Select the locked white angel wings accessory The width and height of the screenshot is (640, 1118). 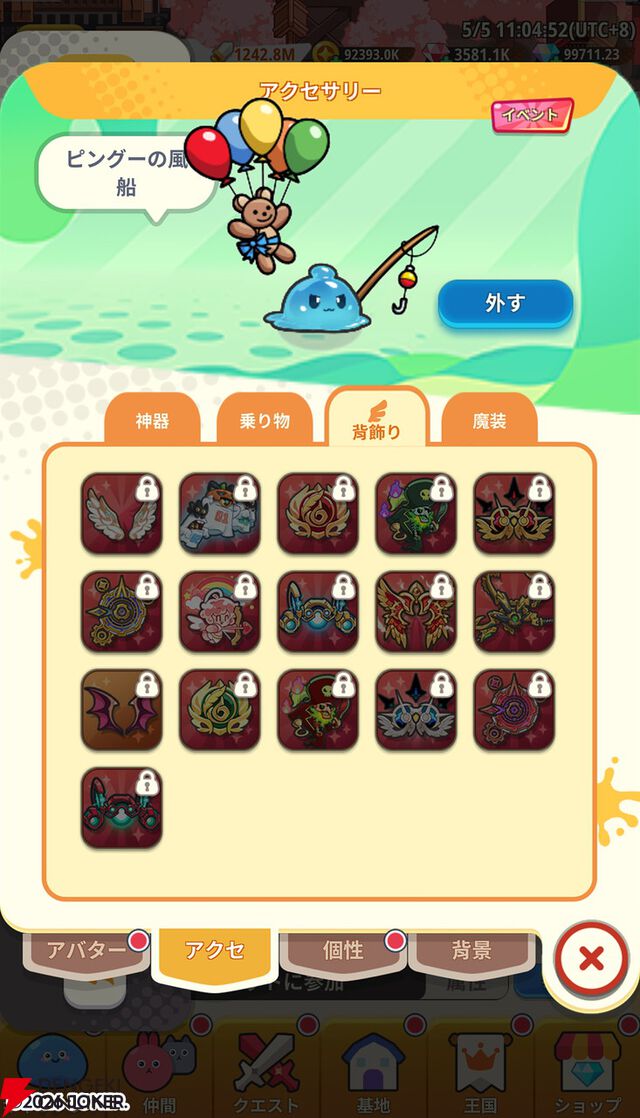tap(121, 513)
